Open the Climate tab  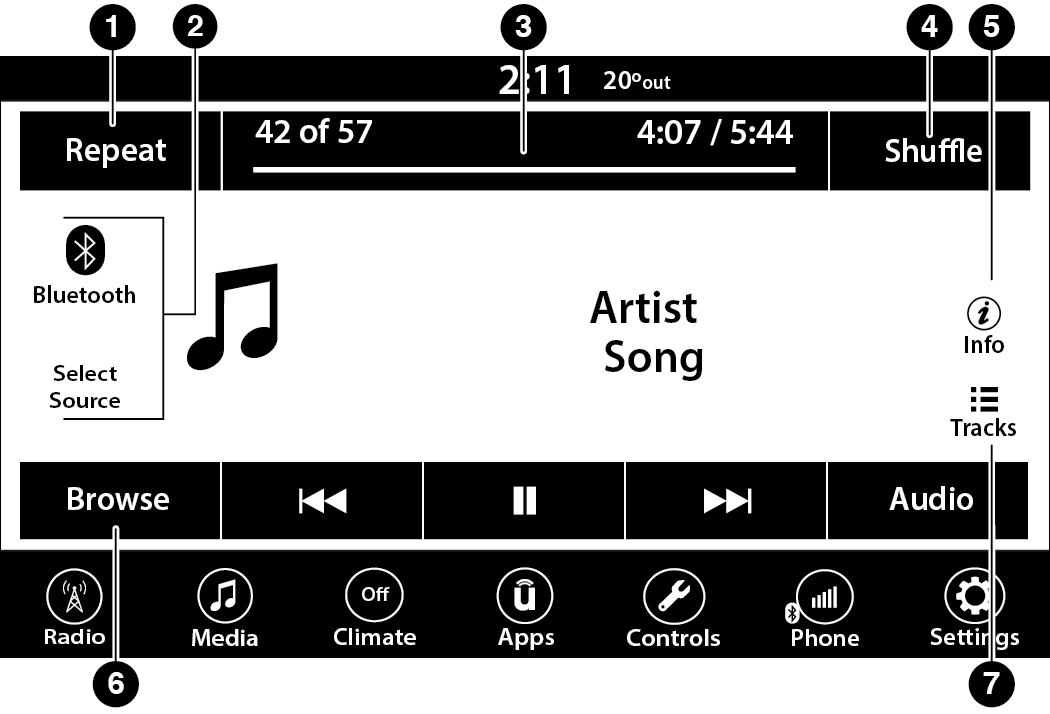coord(374,611)
